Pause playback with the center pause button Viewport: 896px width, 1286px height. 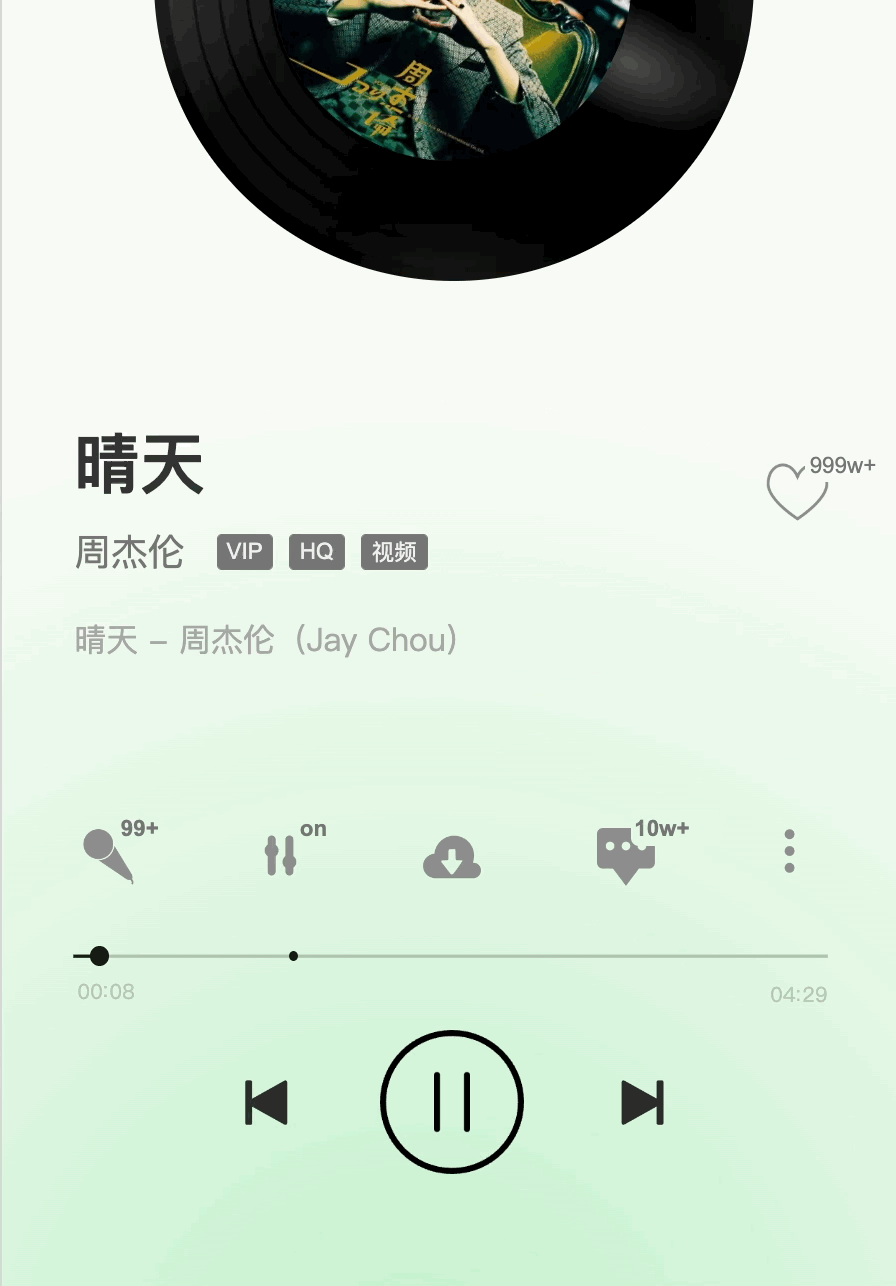(451, 1101)
